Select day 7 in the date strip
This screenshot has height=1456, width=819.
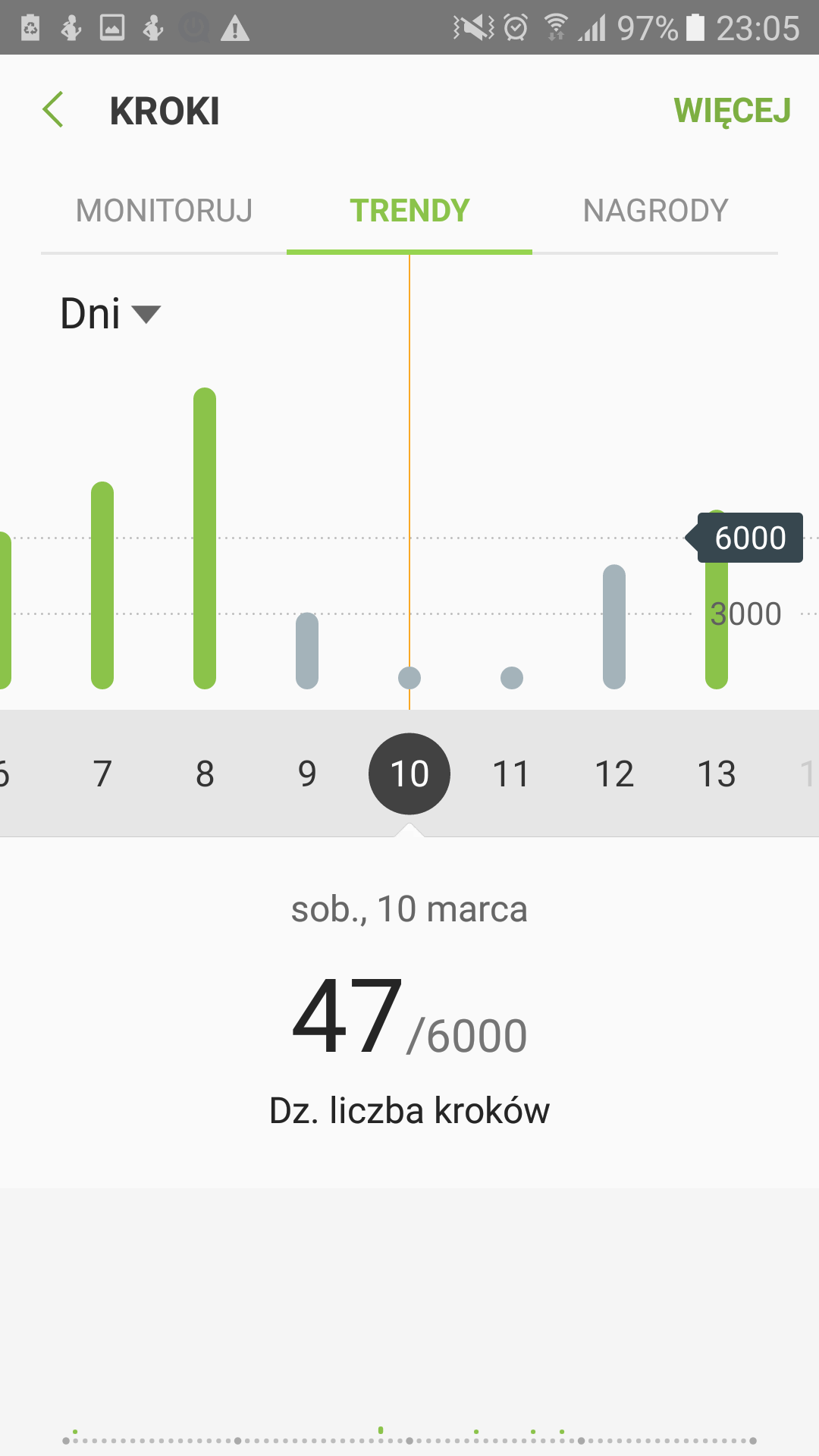[102, 774]
